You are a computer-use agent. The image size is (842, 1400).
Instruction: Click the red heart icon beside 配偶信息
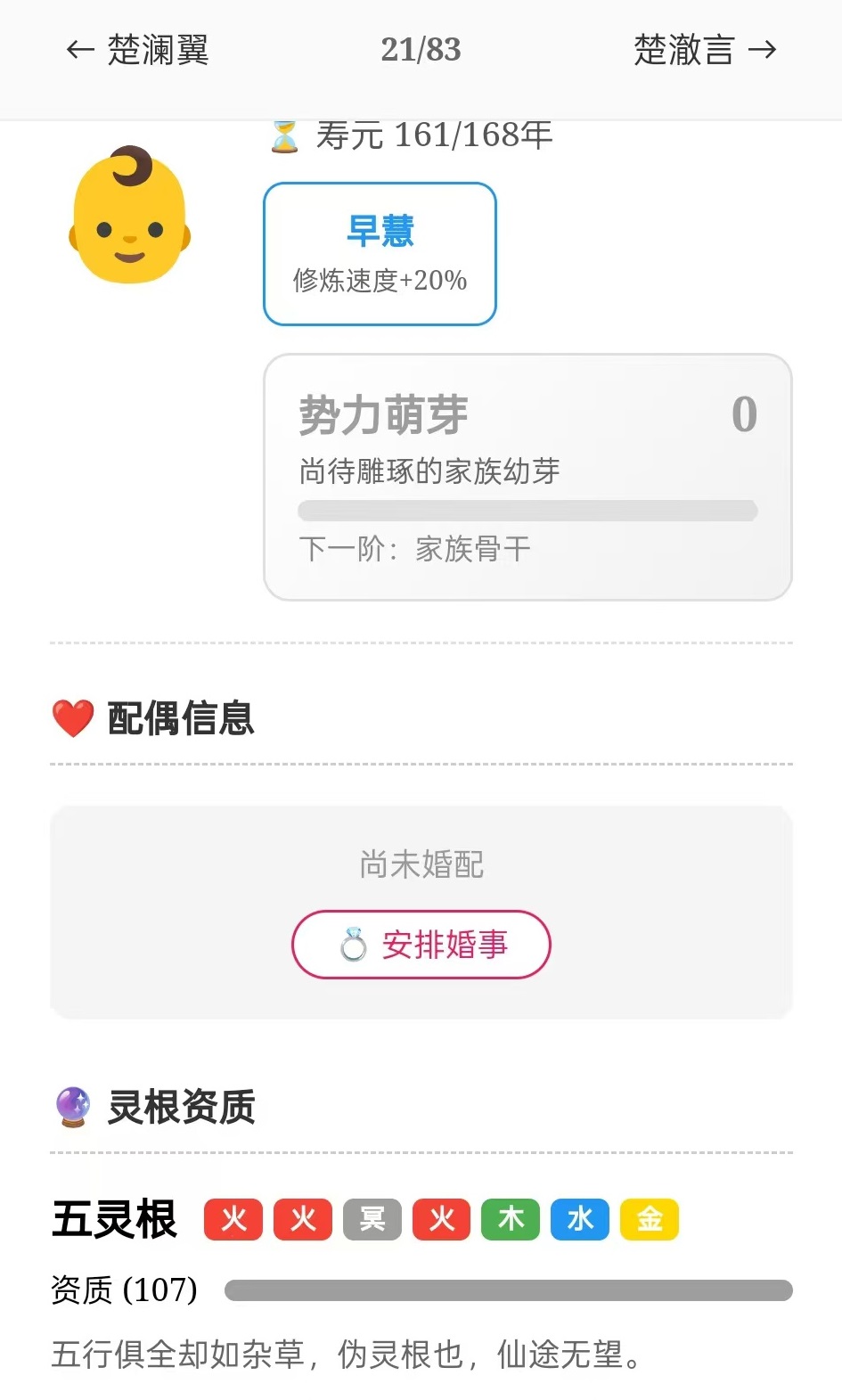point(72,716)
